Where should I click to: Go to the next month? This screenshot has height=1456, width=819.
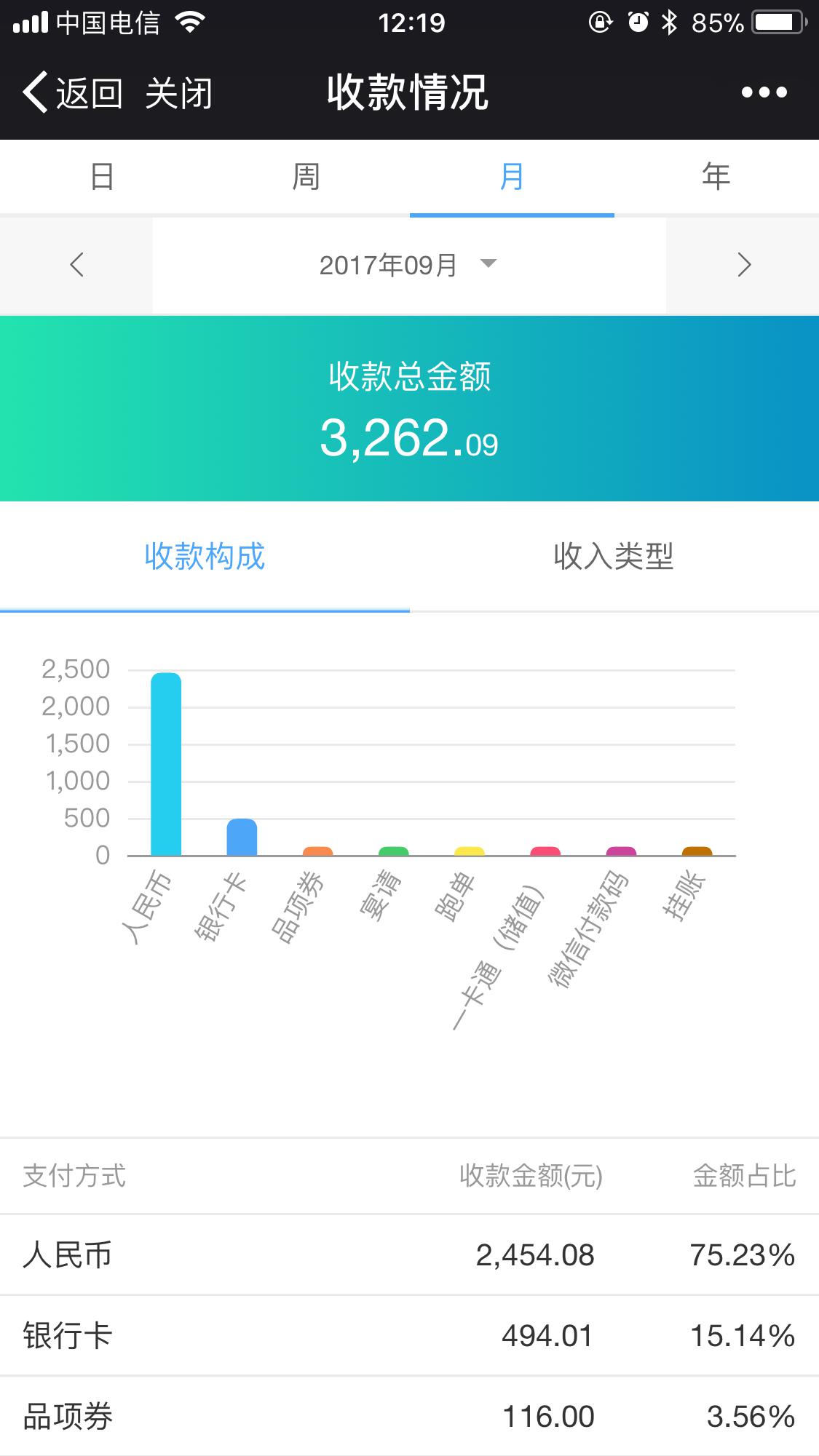[743, 265]
